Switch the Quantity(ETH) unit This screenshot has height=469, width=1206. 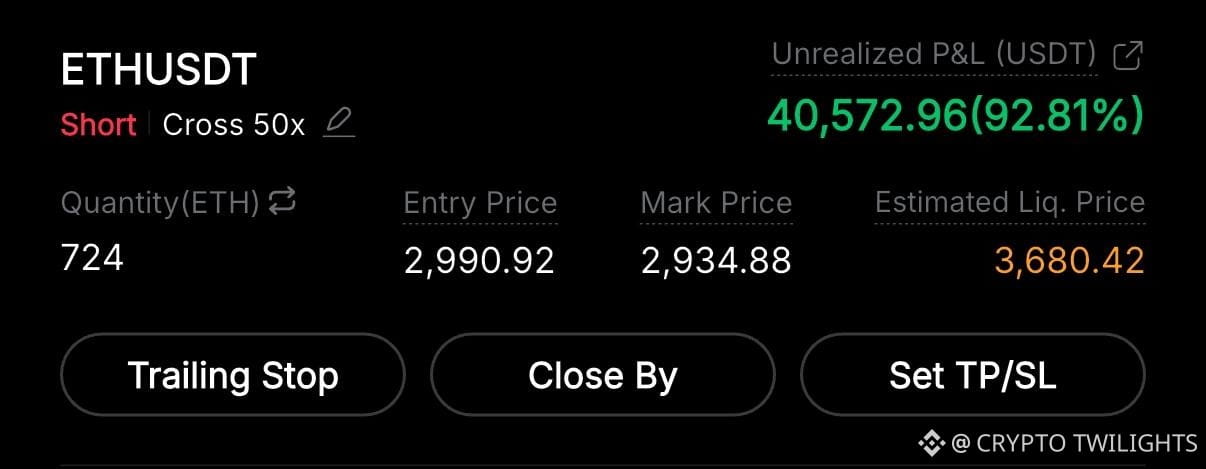point(283,202)
